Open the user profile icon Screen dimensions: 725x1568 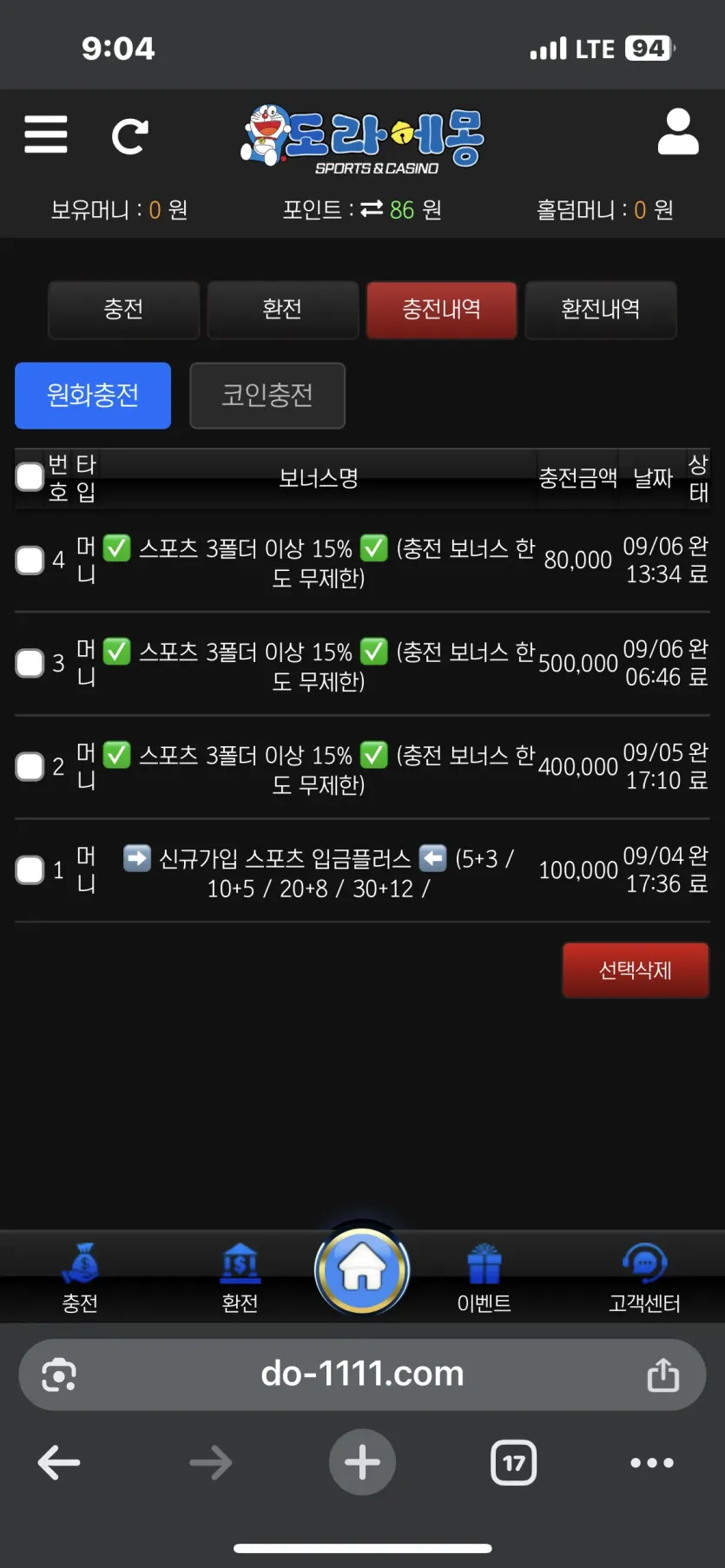pyautogui.click(x=678, y=132)
